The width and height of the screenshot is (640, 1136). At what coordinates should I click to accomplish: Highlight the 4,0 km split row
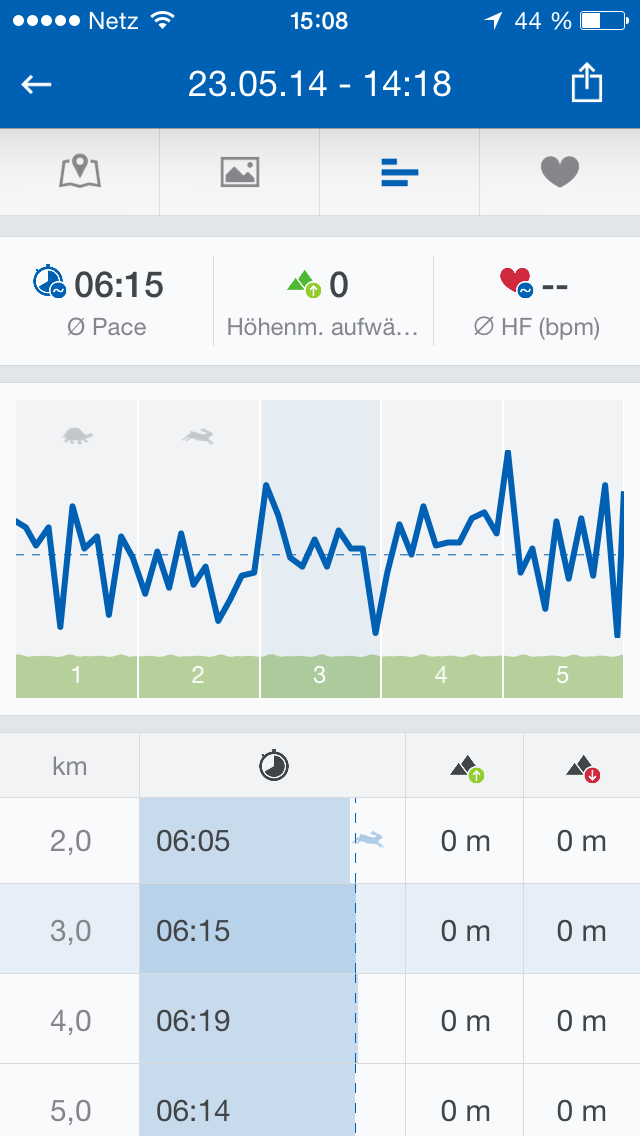coord(320,1021)
